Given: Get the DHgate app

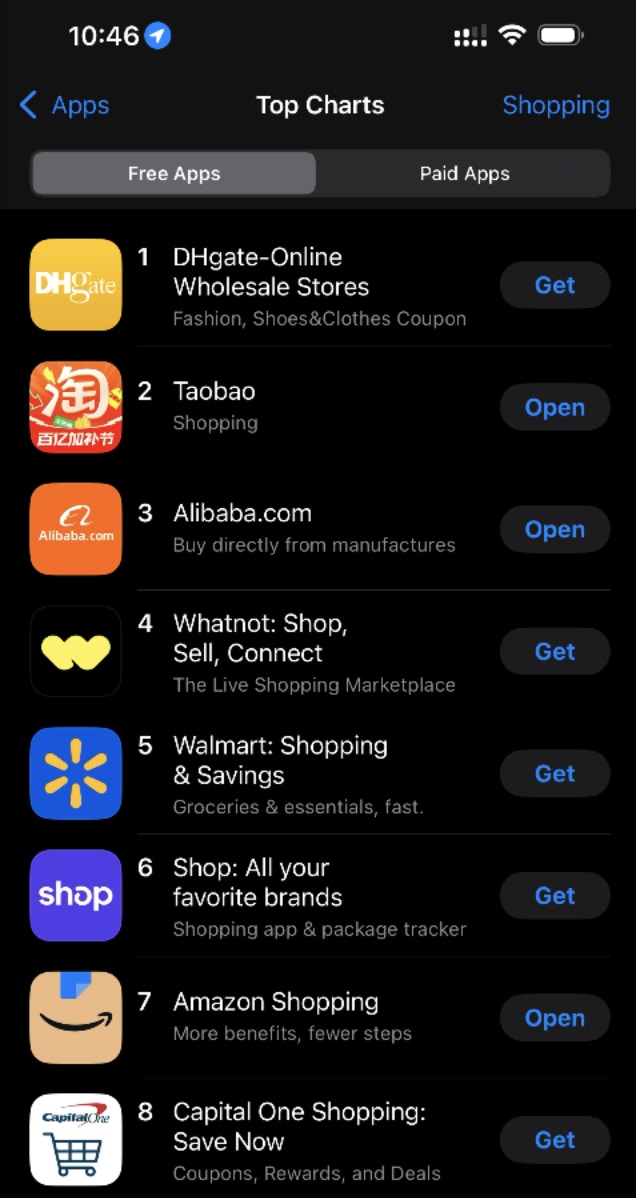Looking at the screenshot, I should [x=554, y=285].
